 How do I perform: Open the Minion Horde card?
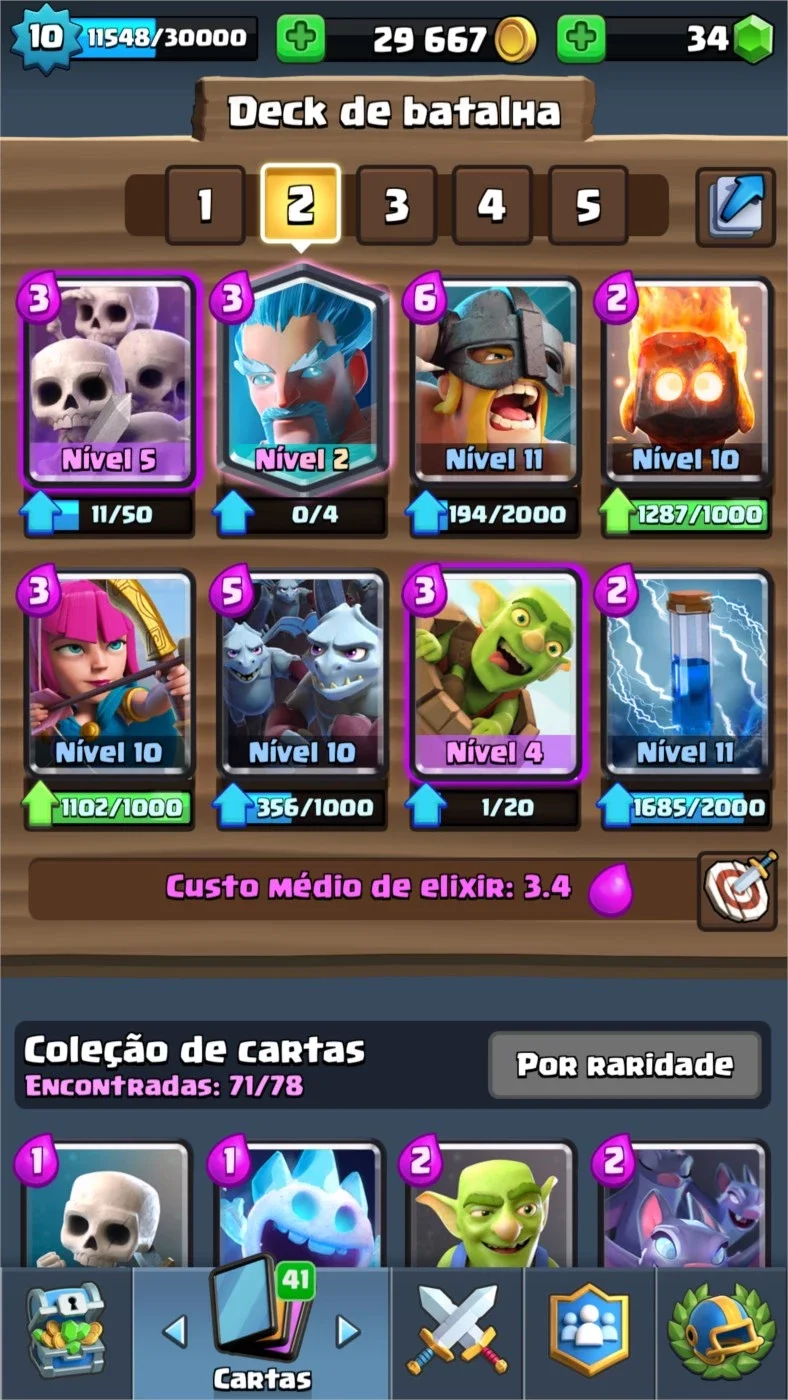[302, 675]
